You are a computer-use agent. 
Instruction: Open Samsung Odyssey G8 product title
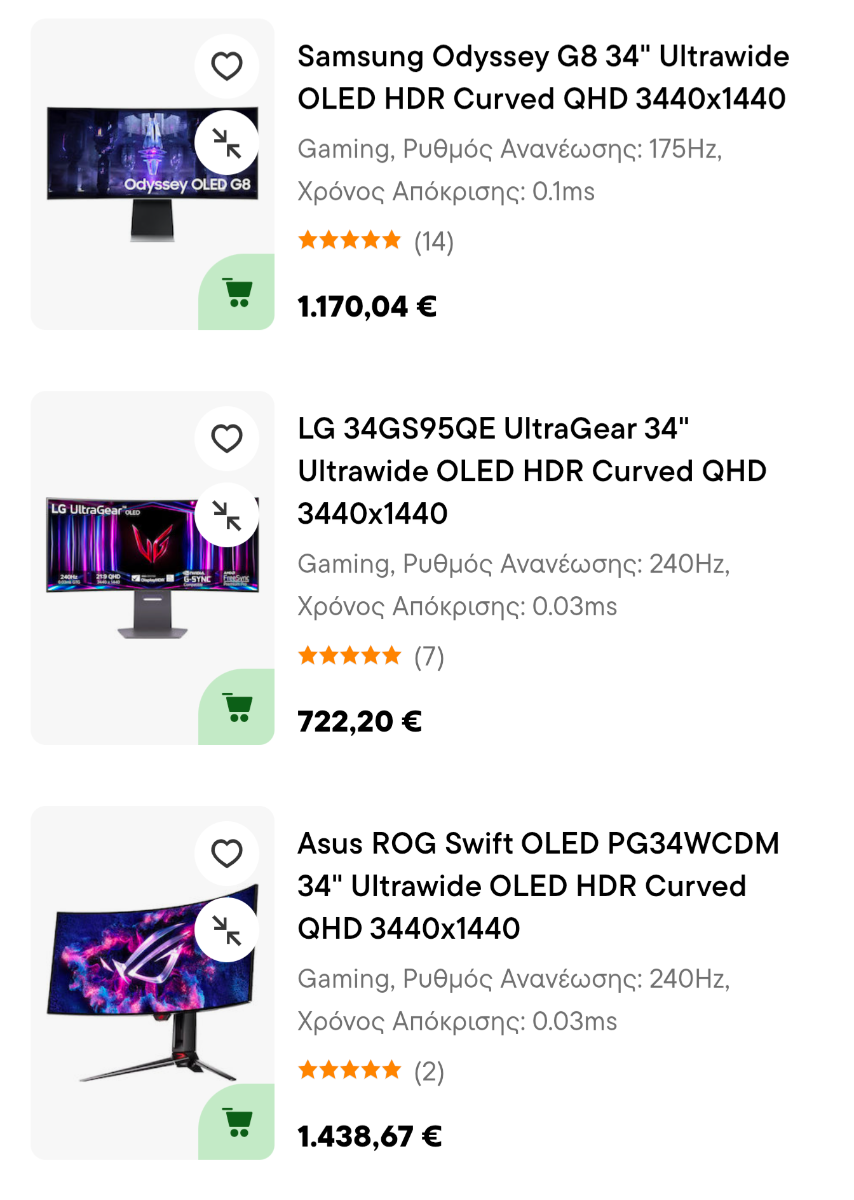(x=543, y=78)
